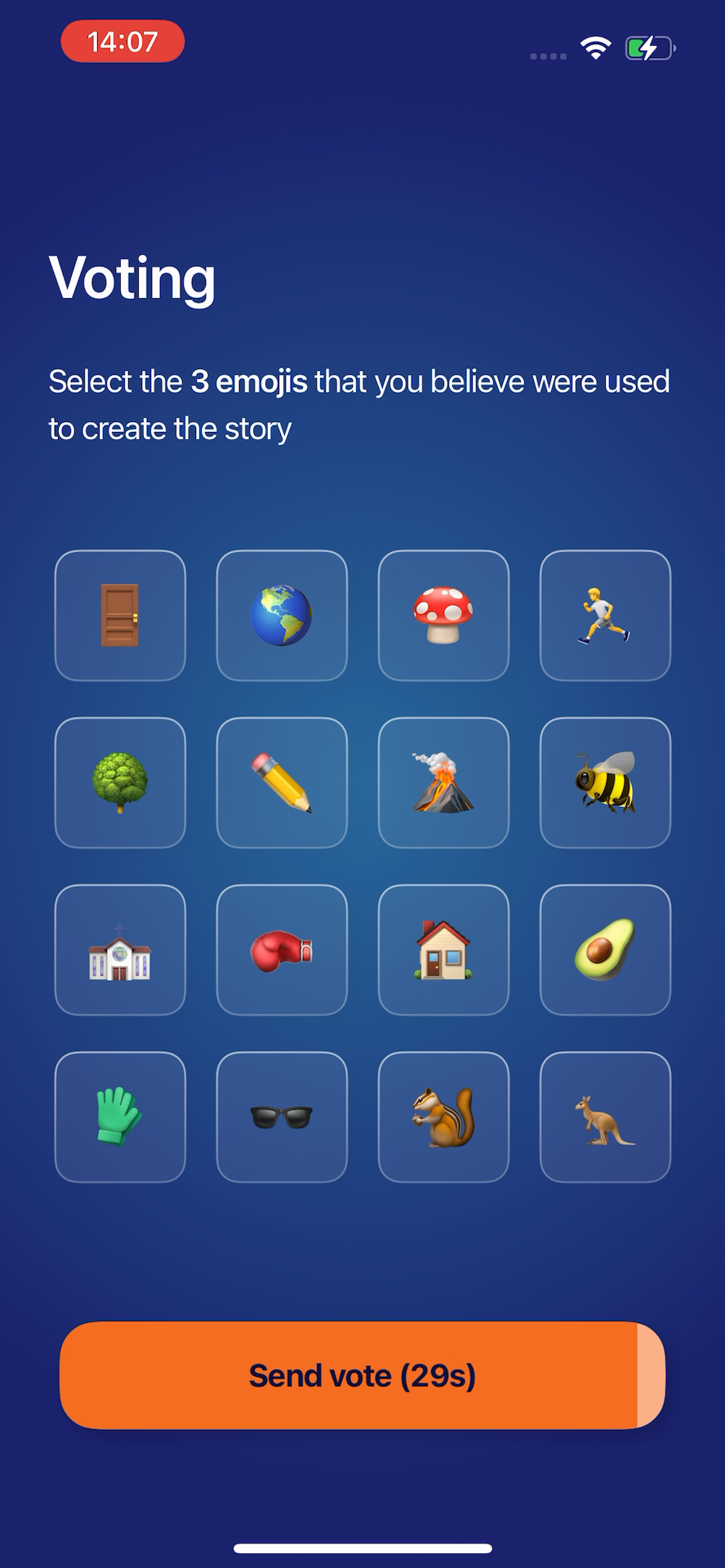Viewport: 725px width, 1568px height.
Task: Select the avocado emoji
Action: click(x=605, y=950)
